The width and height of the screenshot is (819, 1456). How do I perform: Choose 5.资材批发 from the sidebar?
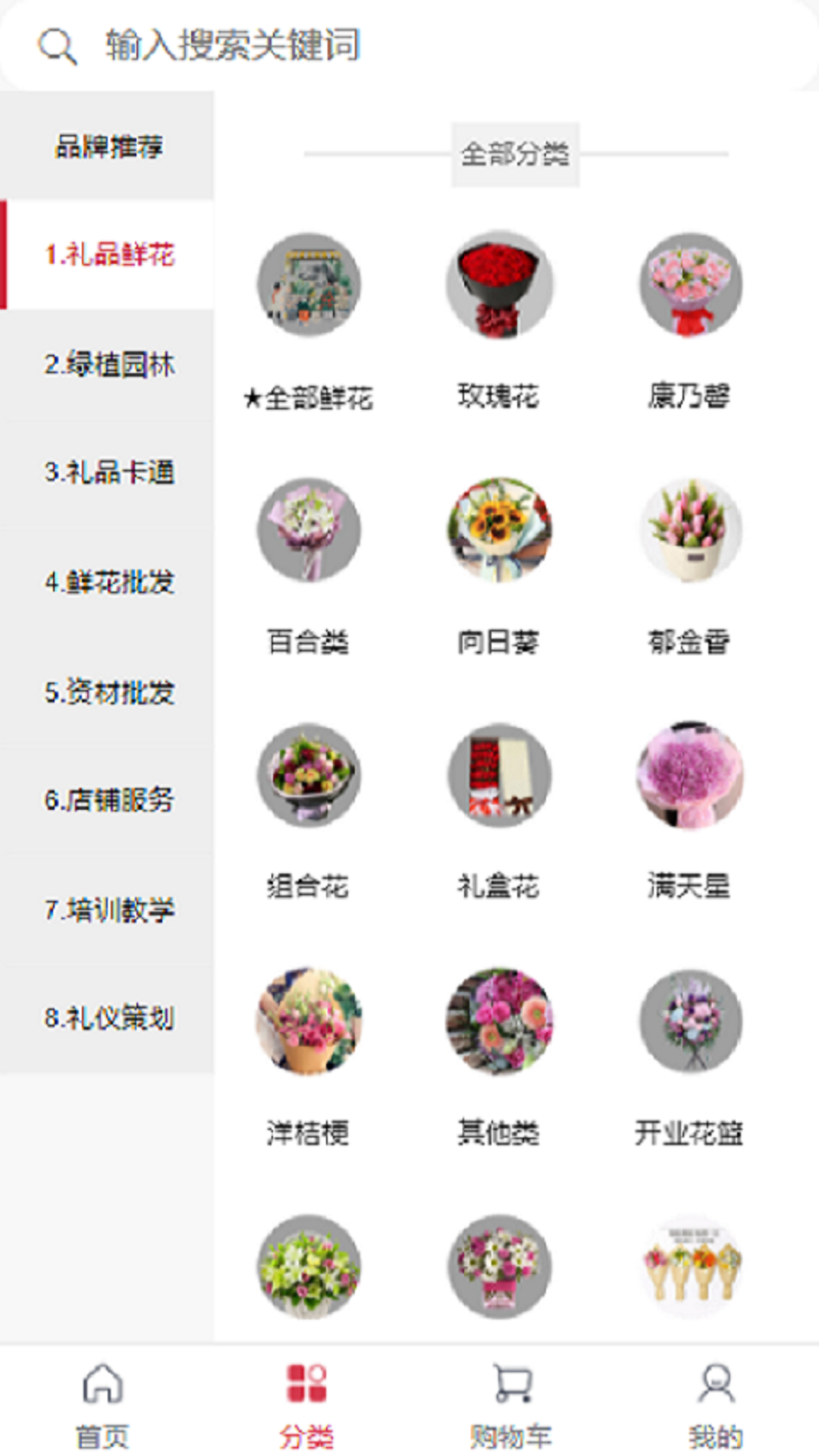(108, 692)
